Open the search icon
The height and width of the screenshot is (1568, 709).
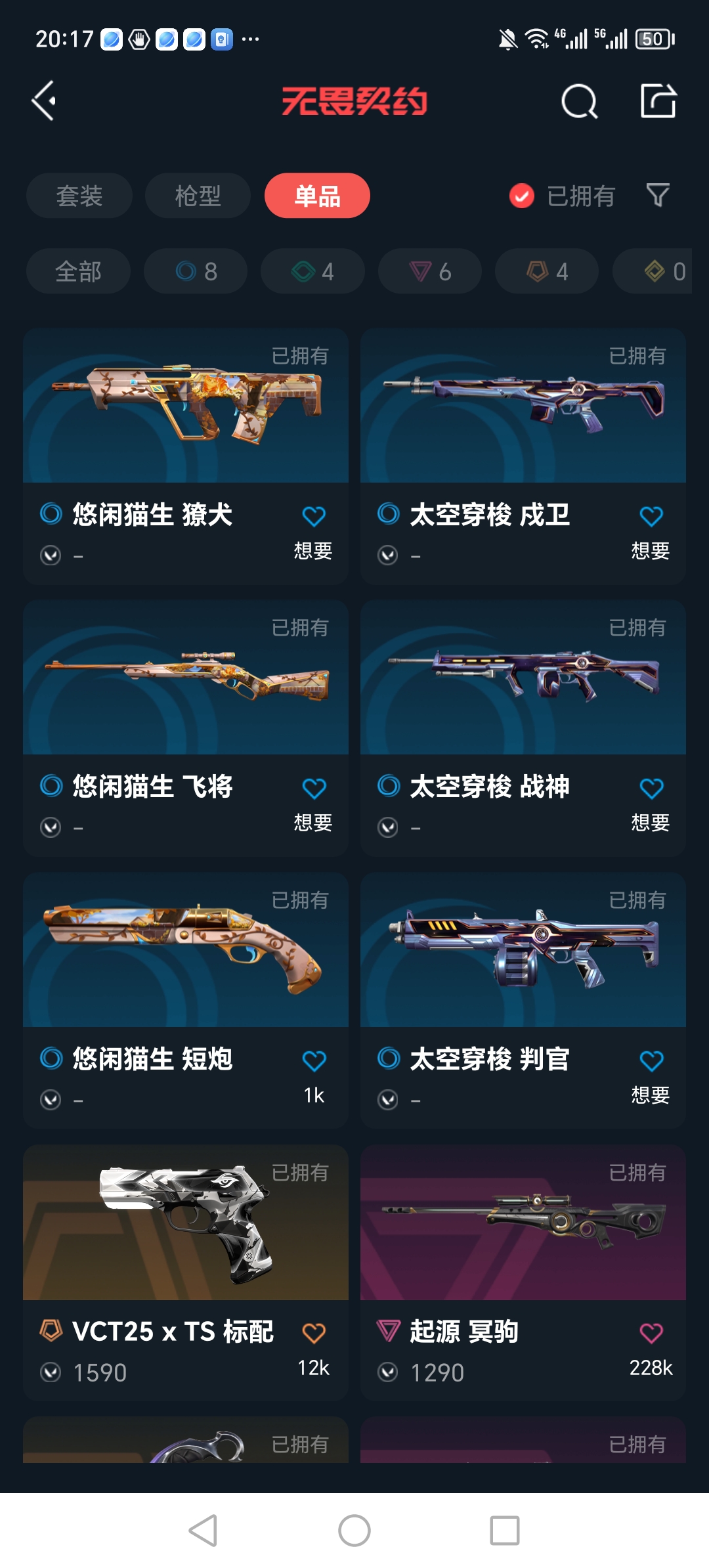pos(579,102)
